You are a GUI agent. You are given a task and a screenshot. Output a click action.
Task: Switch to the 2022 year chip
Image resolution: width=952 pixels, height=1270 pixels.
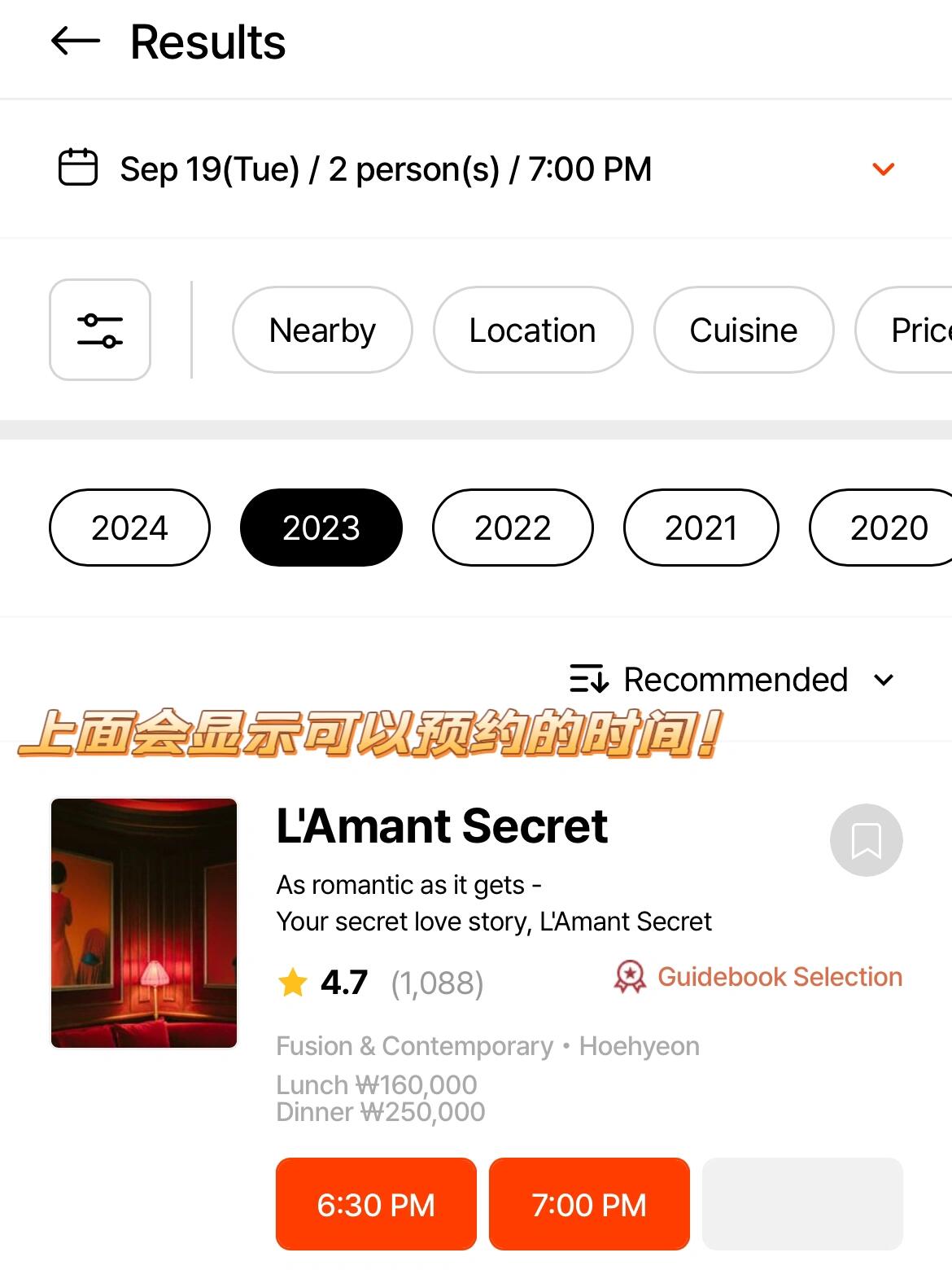pyautogui.click(x=513, y=528)
